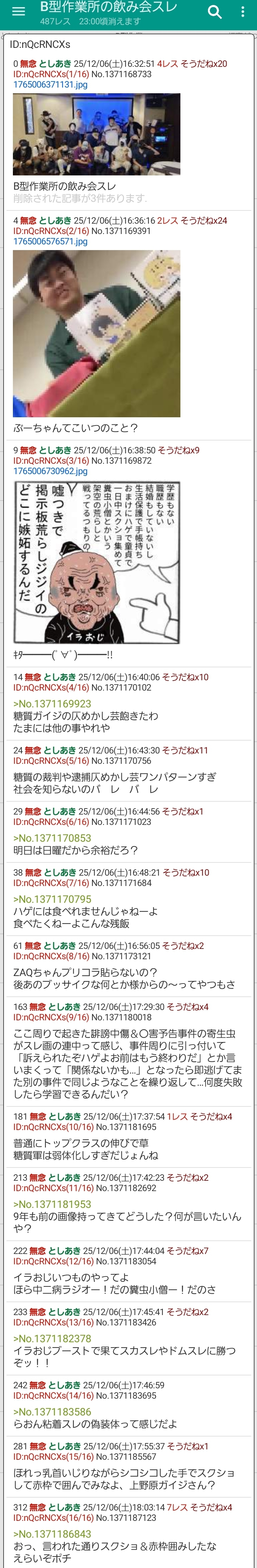The image size is (257, 1568).
Task: Enlarge the manga panel image in post 9
Action: pos(96,562)
